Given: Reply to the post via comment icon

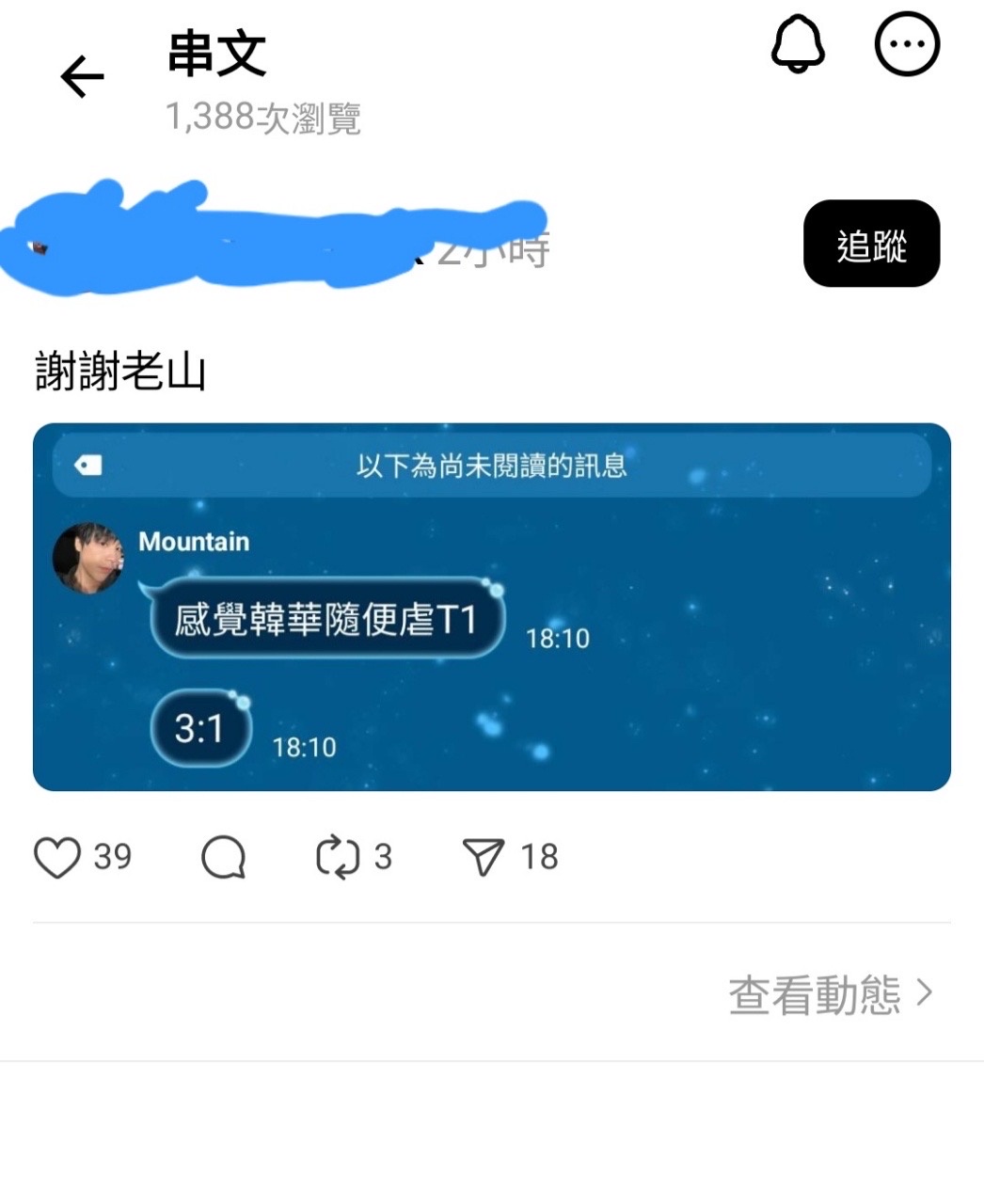Looking at the screenshot, I should coord(224,857).
